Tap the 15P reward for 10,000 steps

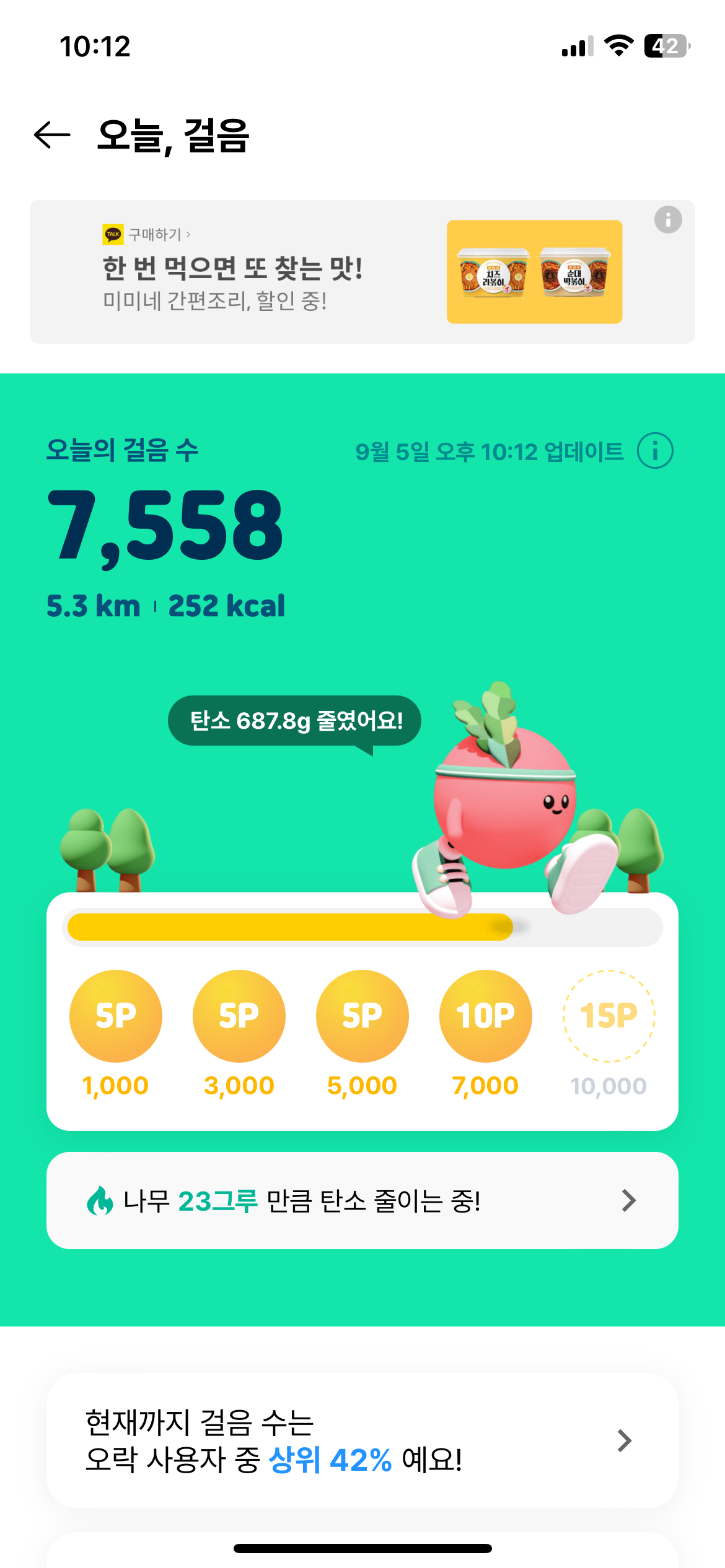609,1016
